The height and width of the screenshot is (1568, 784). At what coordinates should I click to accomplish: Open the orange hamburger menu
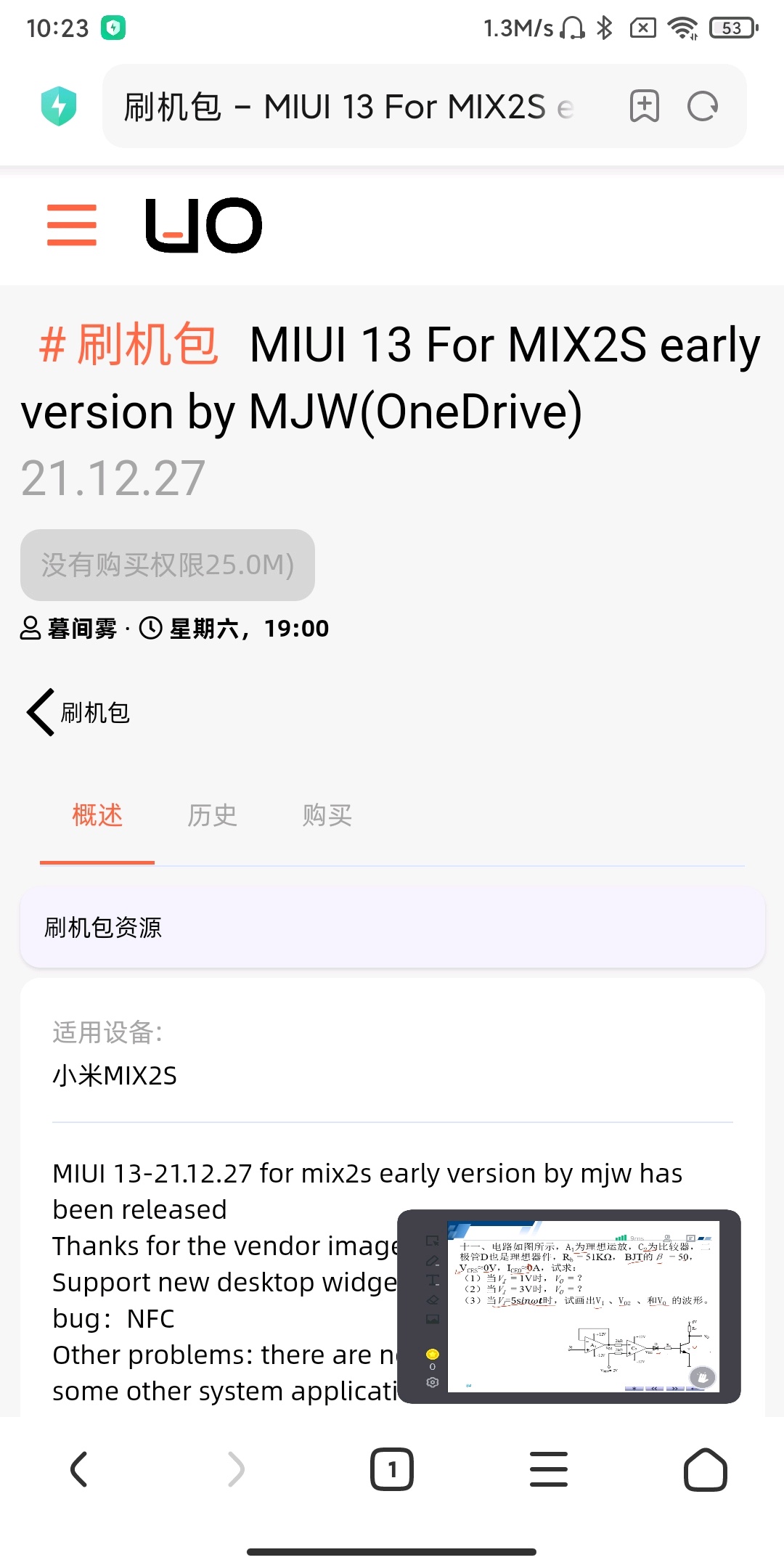coord(71,225)
